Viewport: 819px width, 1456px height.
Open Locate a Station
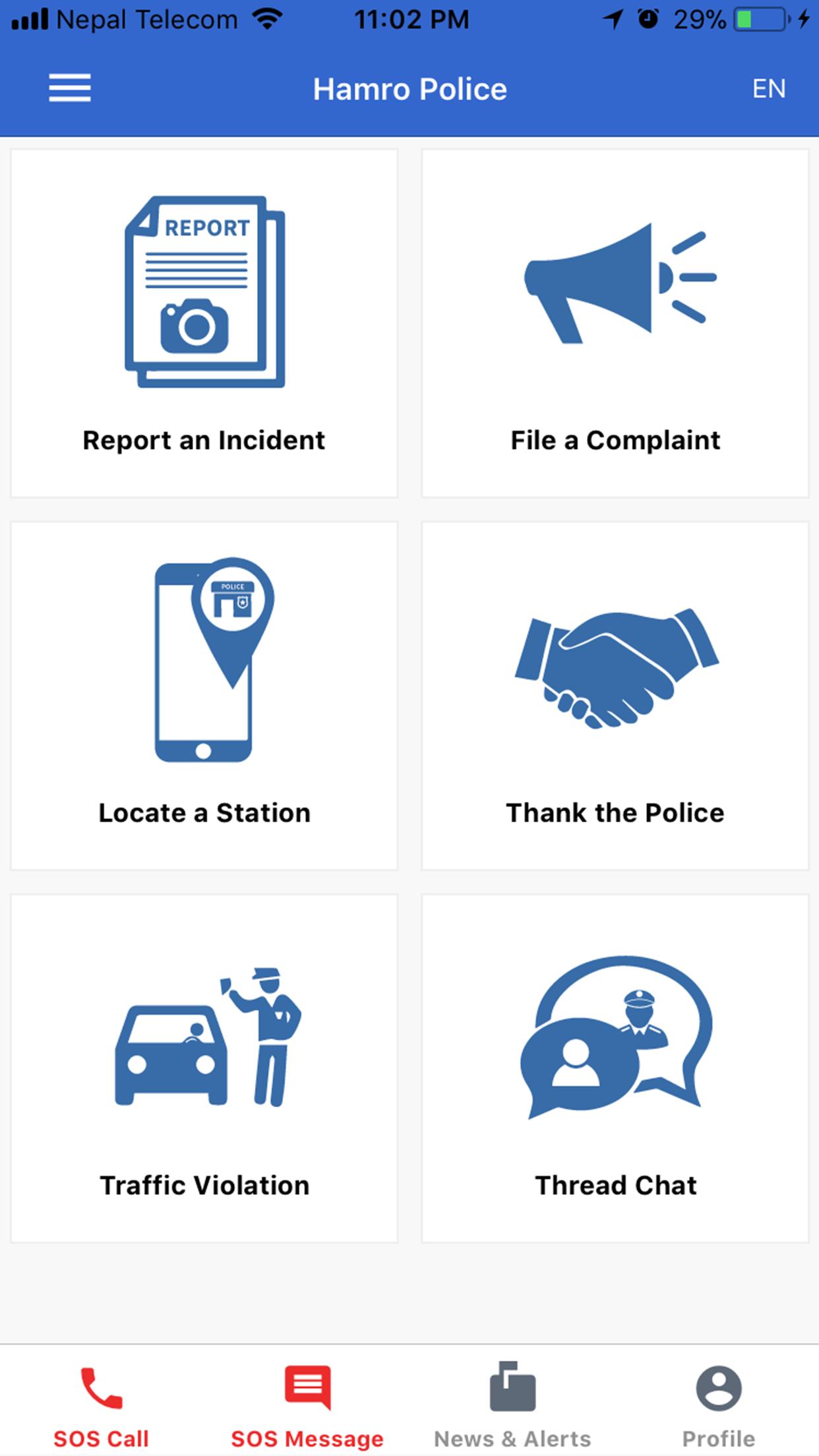tap(204, 696)
